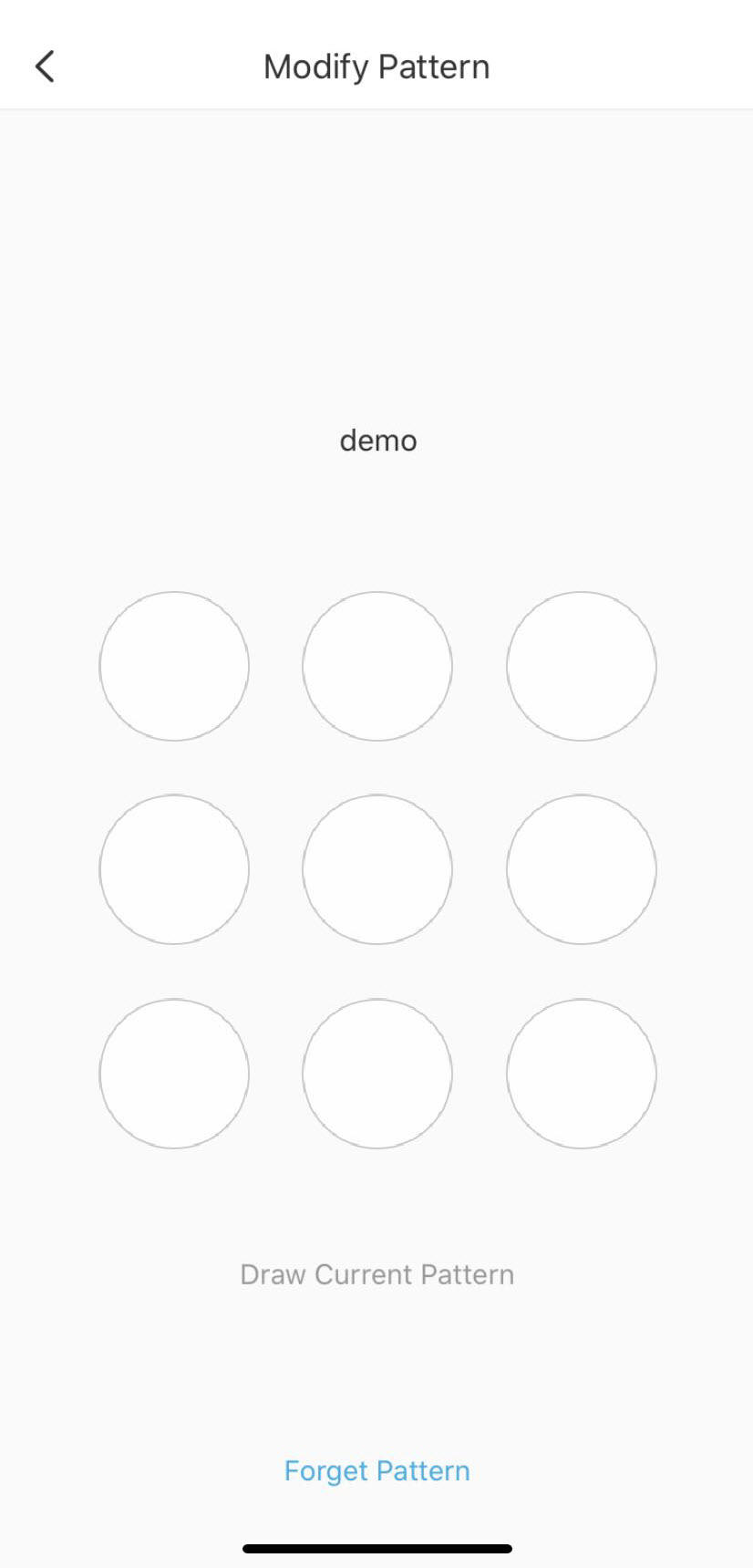The image size is (753, 1568).
Task: Select the left column top circle
Action: pos(173,666)
